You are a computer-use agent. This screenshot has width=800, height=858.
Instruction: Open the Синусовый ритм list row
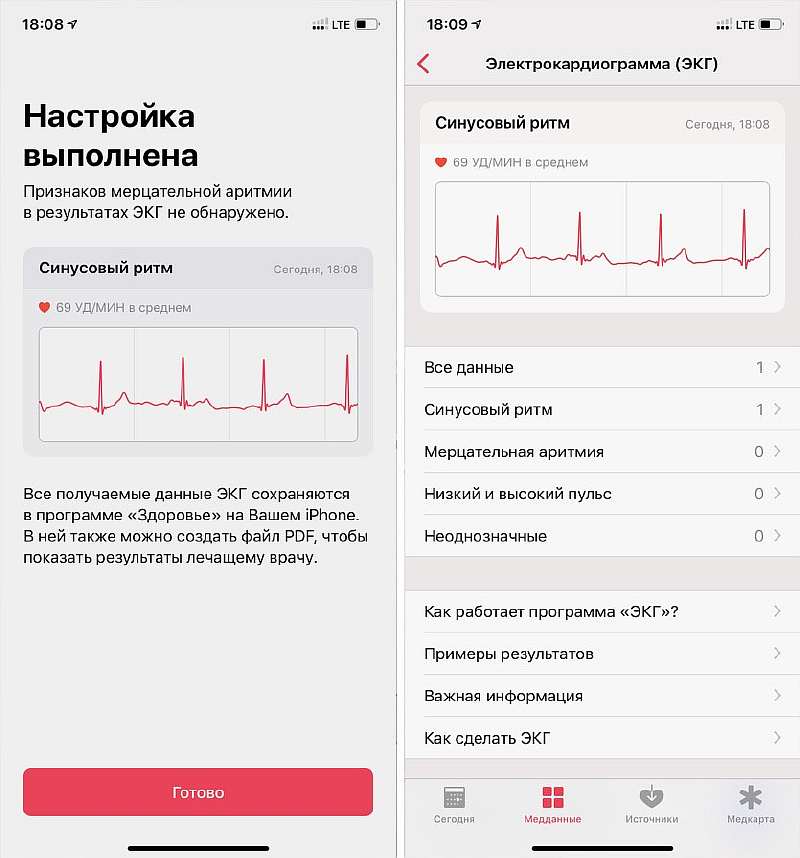602,409
